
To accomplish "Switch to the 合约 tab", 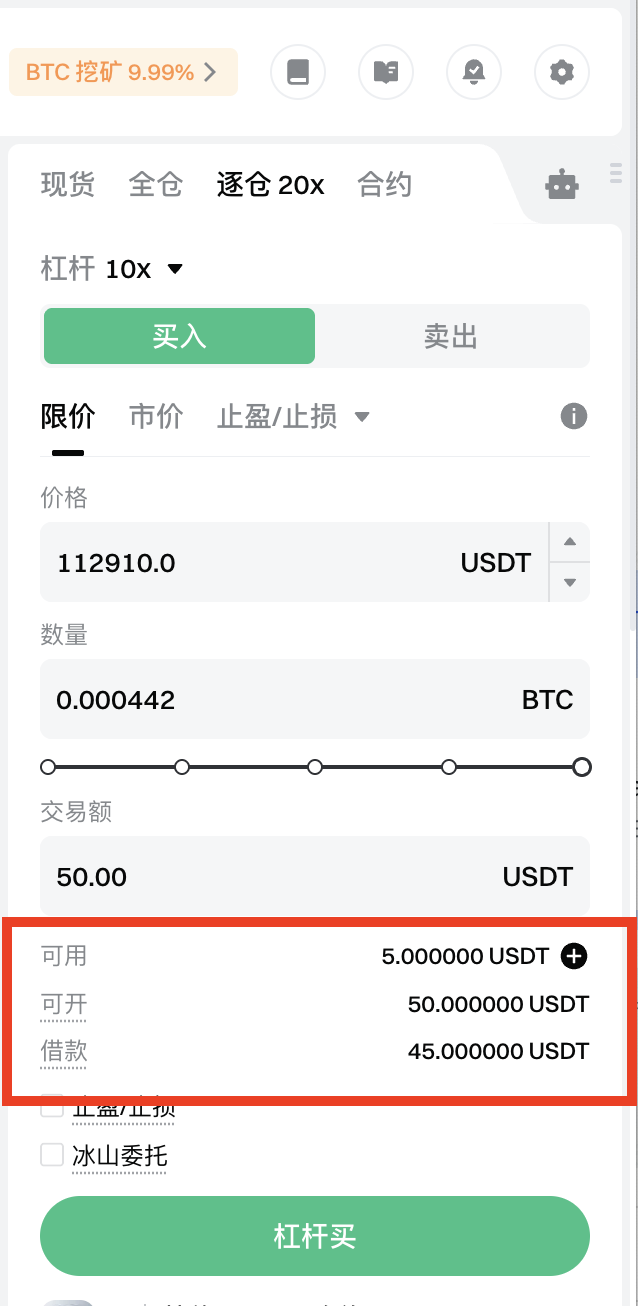I will [x=385, y=185].
